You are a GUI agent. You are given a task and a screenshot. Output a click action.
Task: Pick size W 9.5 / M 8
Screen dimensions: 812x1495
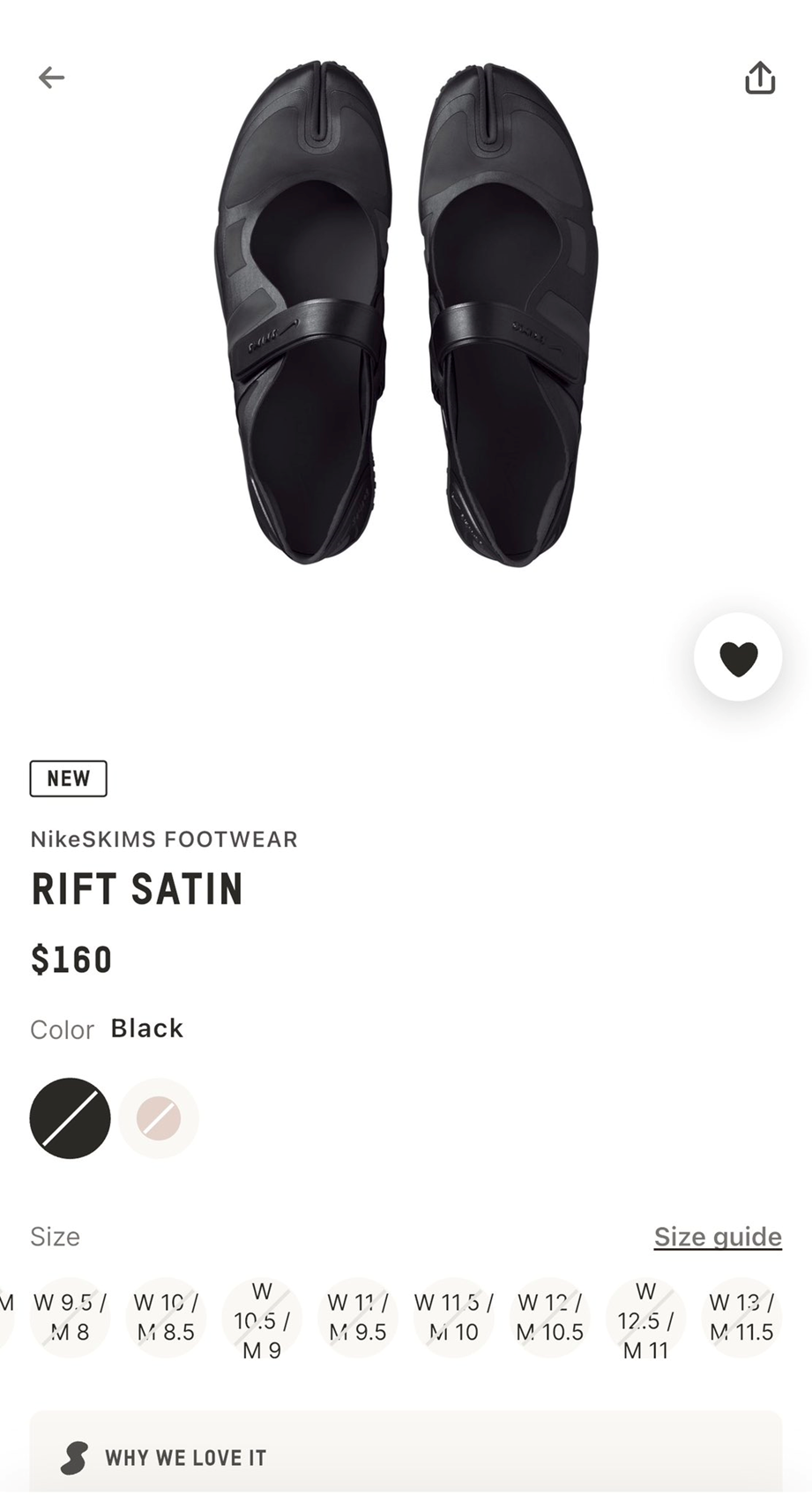coord(71,1317)
